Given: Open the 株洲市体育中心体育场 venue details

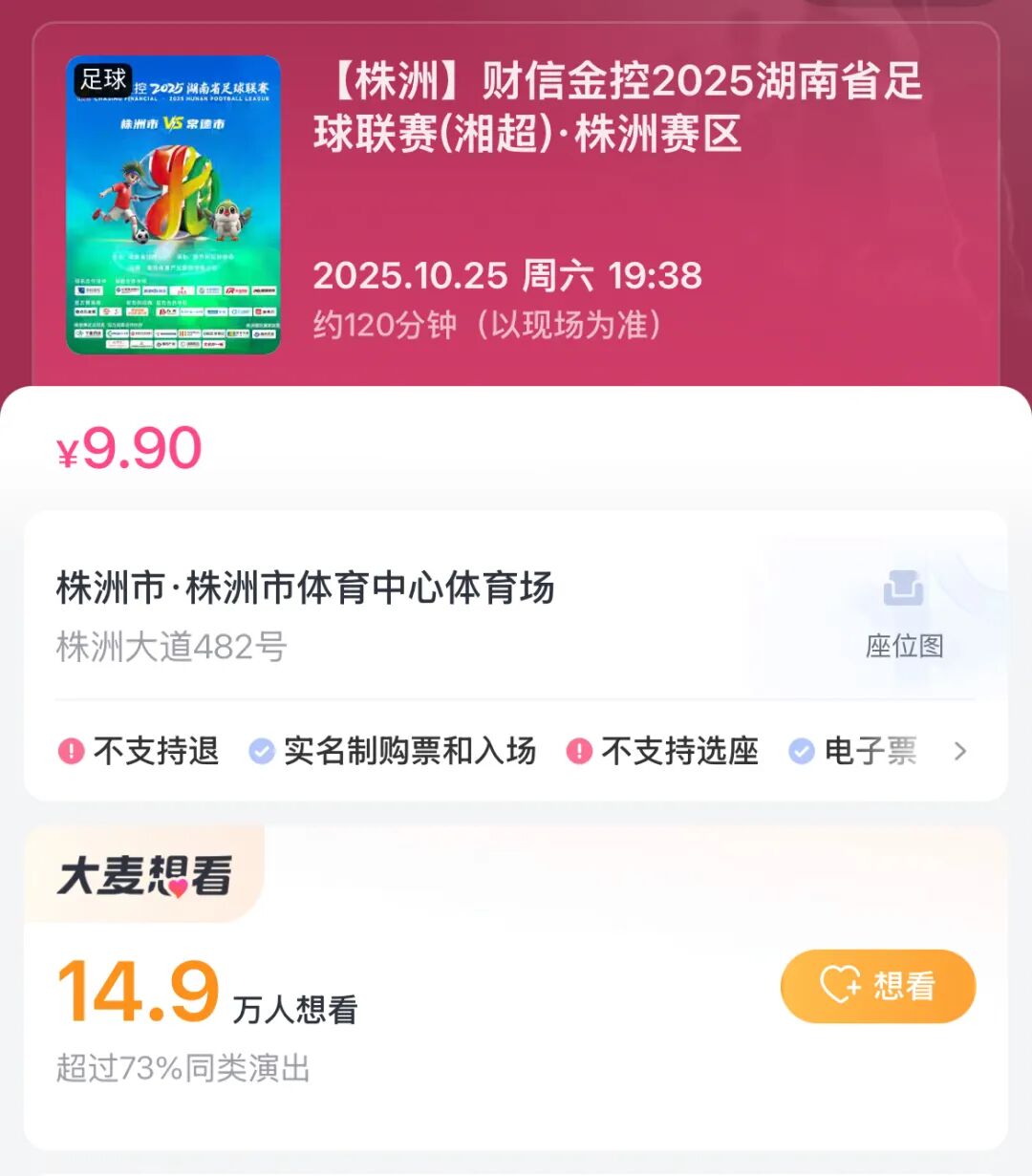Looking at the screenshot, I should pyautogui.click(x=306, y=588).
